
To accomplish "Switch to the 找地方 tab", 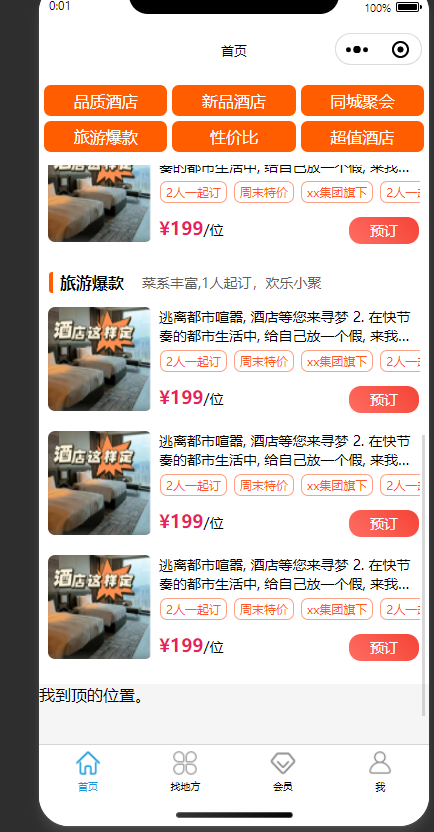I will [185, 772].
